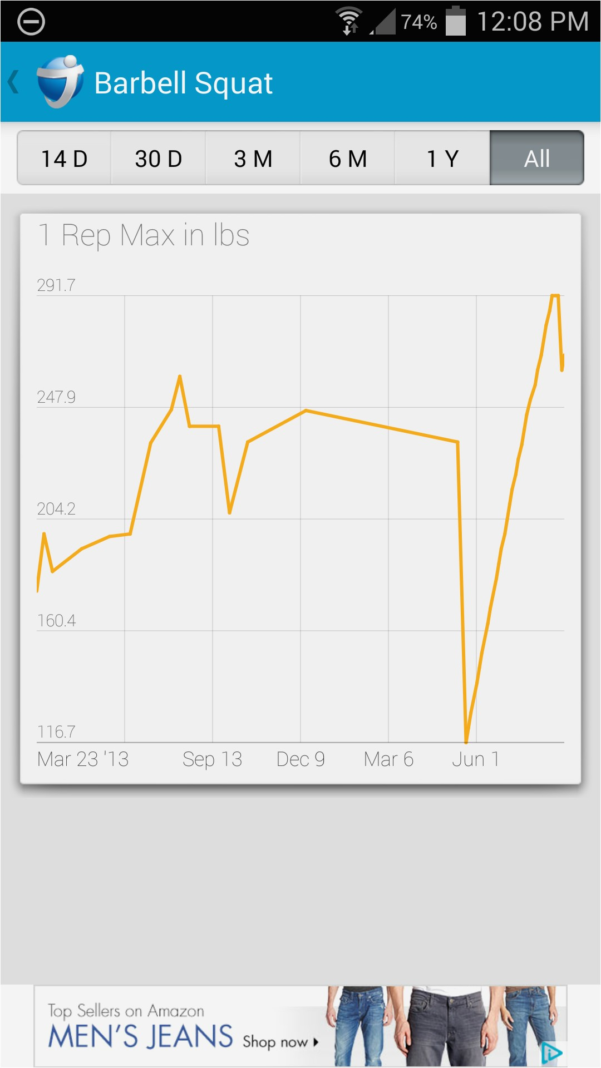View the 1 Y chart range

click(x=442, y=158)
